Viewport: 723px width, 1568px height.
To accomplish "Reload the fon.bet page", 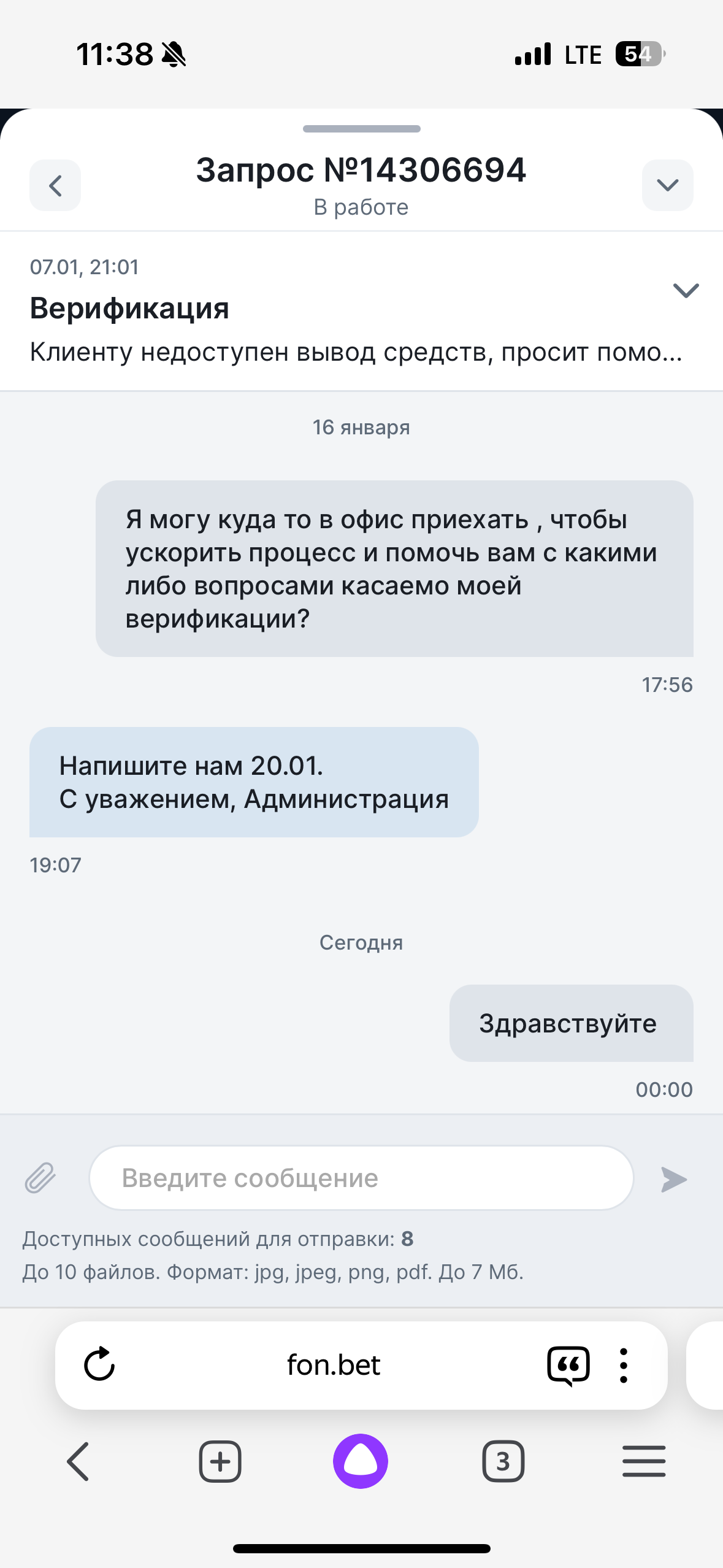I will [99, 1364].
